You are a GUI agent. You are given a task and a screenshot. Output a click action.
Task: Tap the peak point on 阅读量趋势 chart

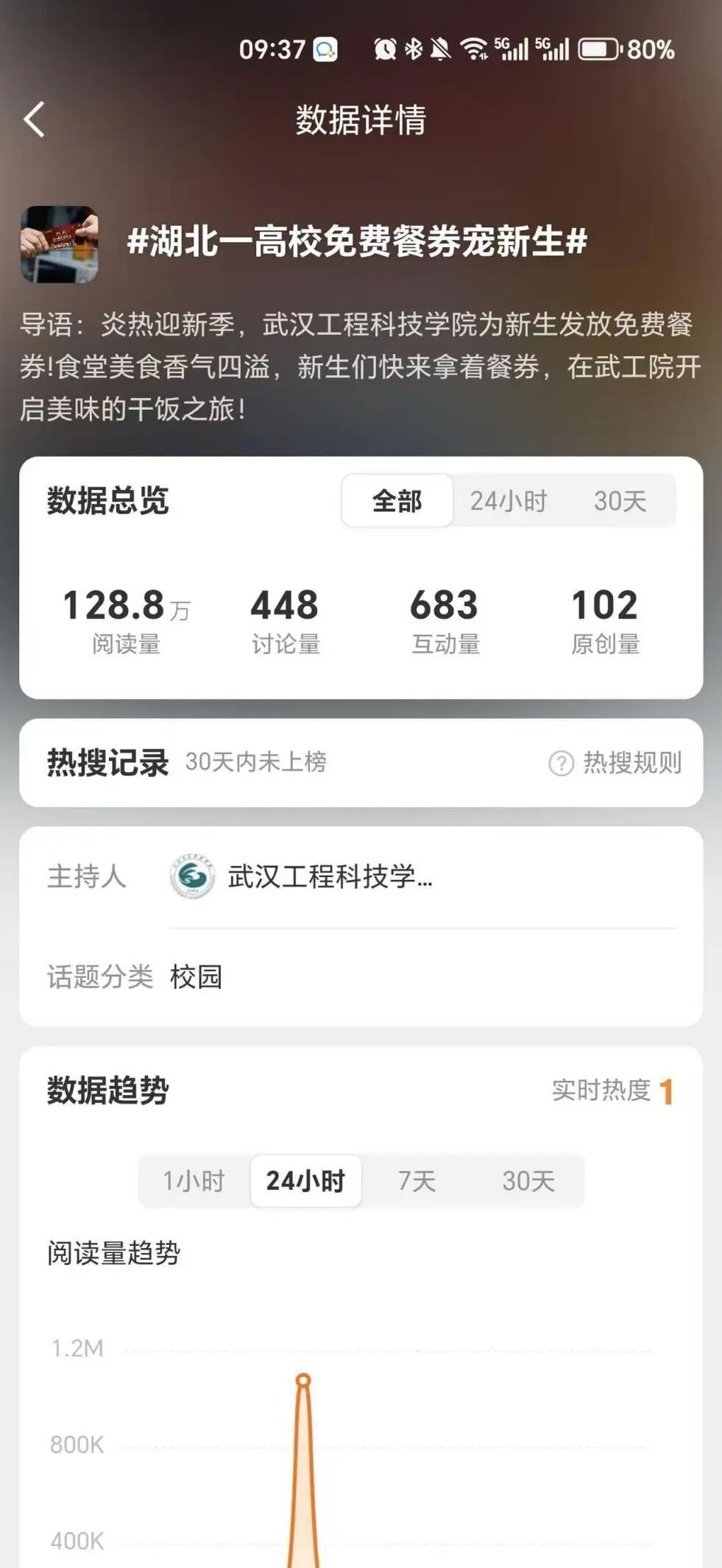pyautogui.click(x=303, y=1381)
